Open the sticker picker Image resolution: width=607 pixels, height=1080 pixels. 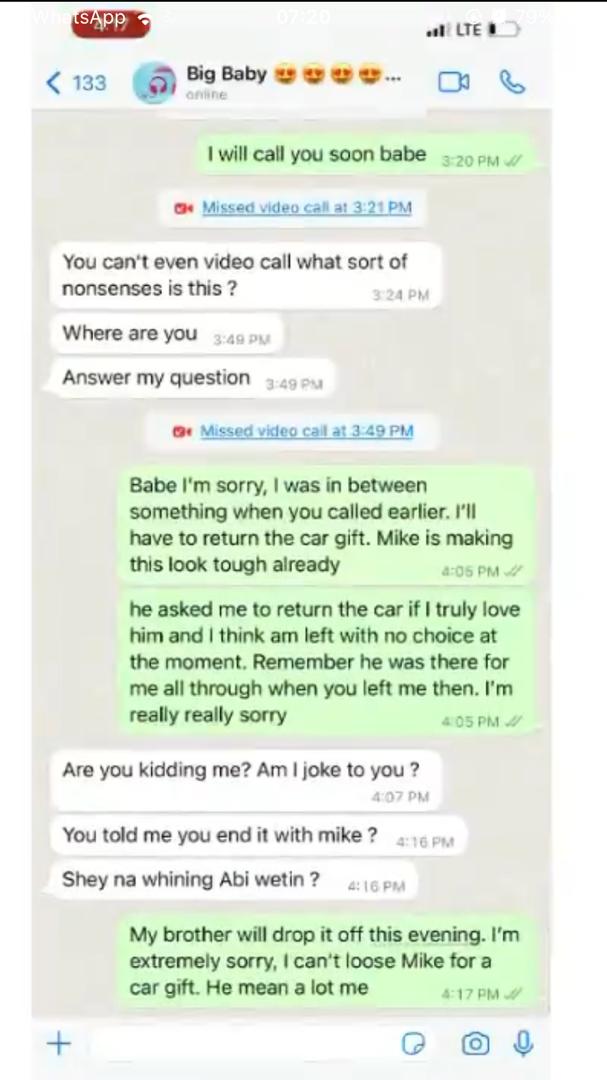point(413,1044)
